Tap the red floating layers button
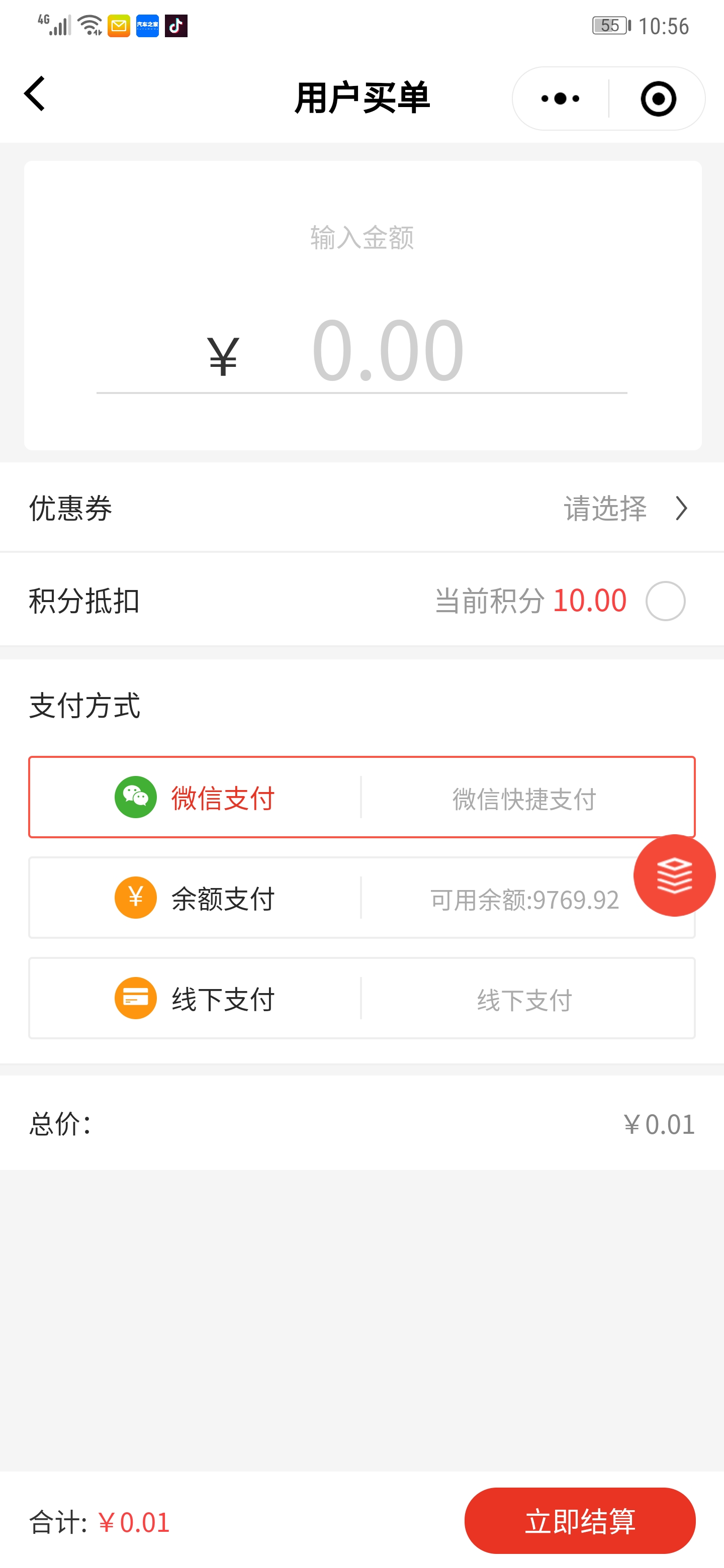 click(674, 875)
